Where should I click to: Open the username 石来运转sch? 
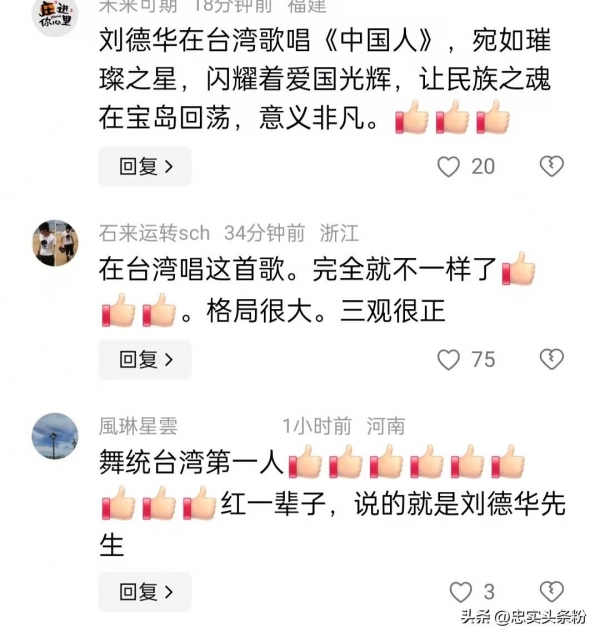155,233
